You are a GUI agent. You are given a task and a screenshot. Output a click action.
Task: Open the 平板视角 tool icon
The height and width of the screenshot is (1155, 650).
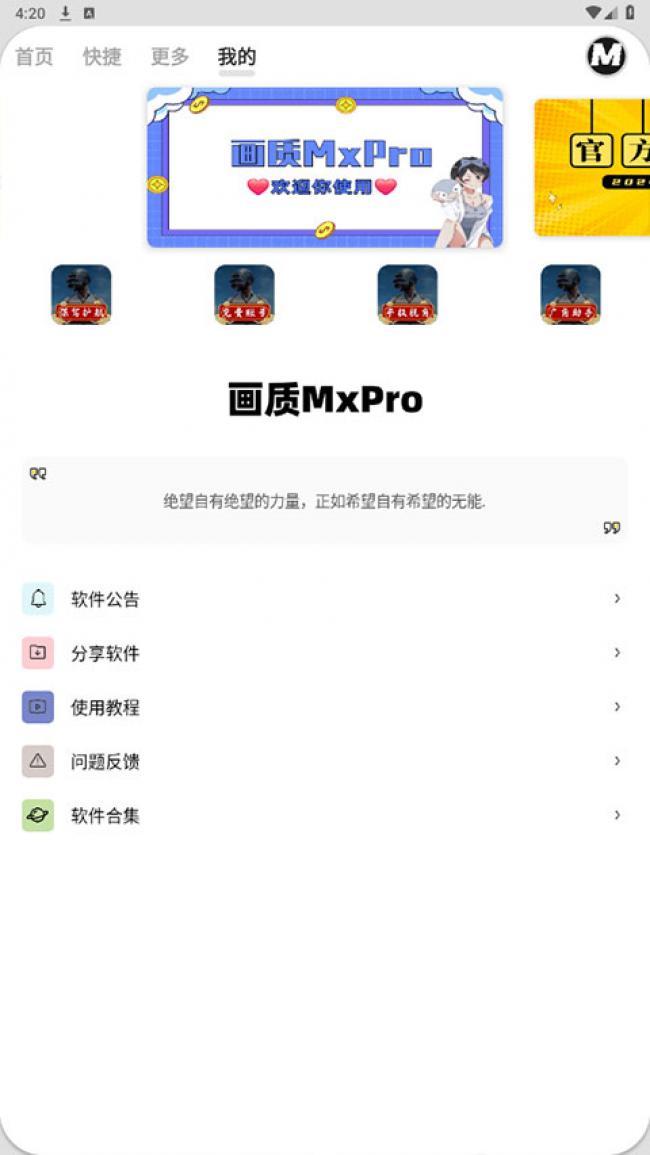(407, 295)
